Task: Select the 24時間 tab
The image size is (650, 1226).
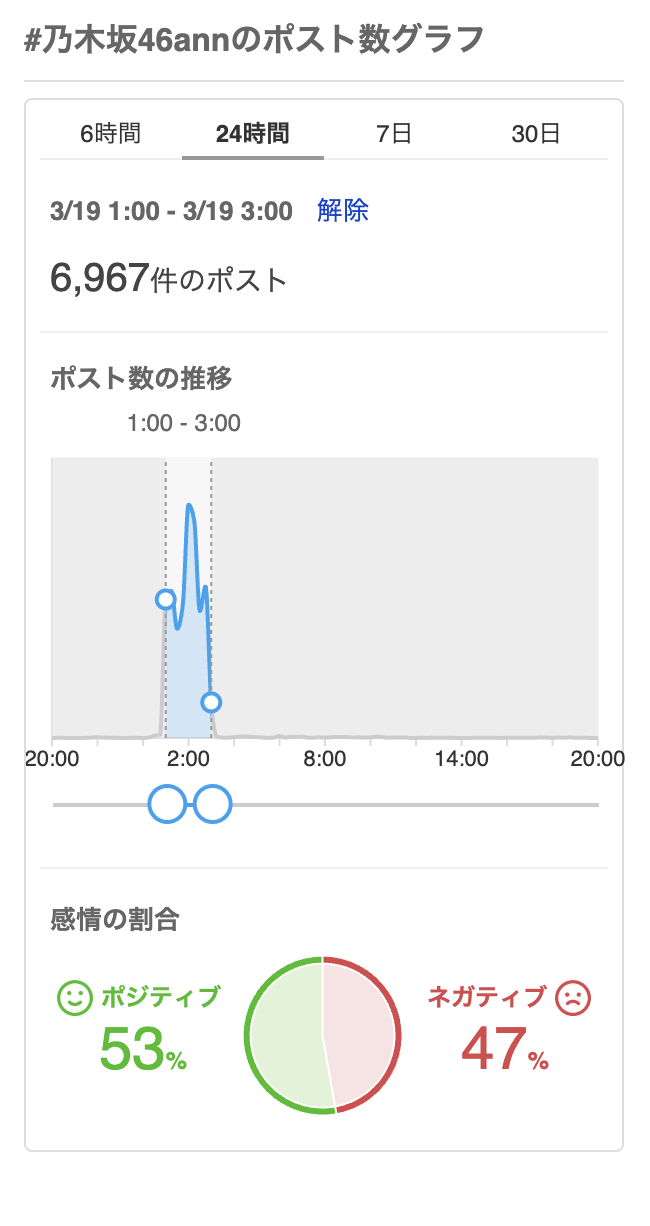Action: click(253, 134)
